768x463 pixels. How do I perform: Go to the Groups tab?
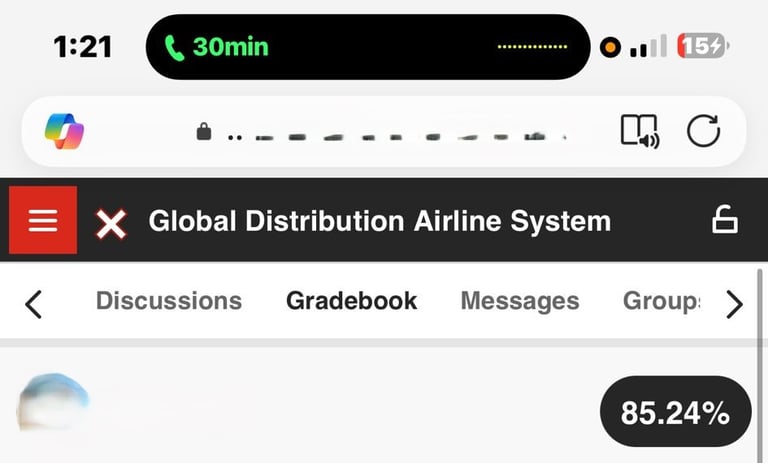click(x=662, y=301)
